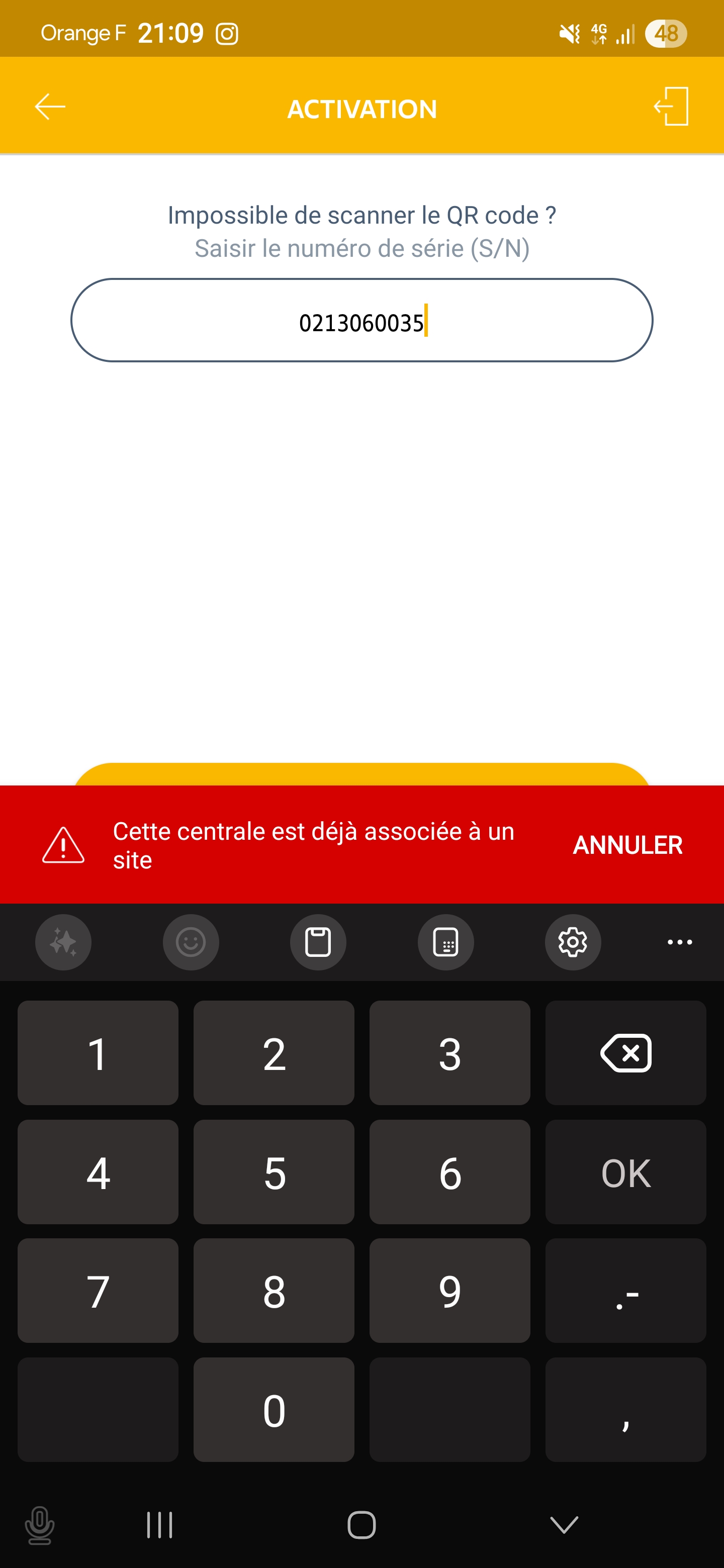Image resolution: width=724 pixels, height=1568 pixels.
Task: Confirm entry with OK key
Action: point(625,1172)
